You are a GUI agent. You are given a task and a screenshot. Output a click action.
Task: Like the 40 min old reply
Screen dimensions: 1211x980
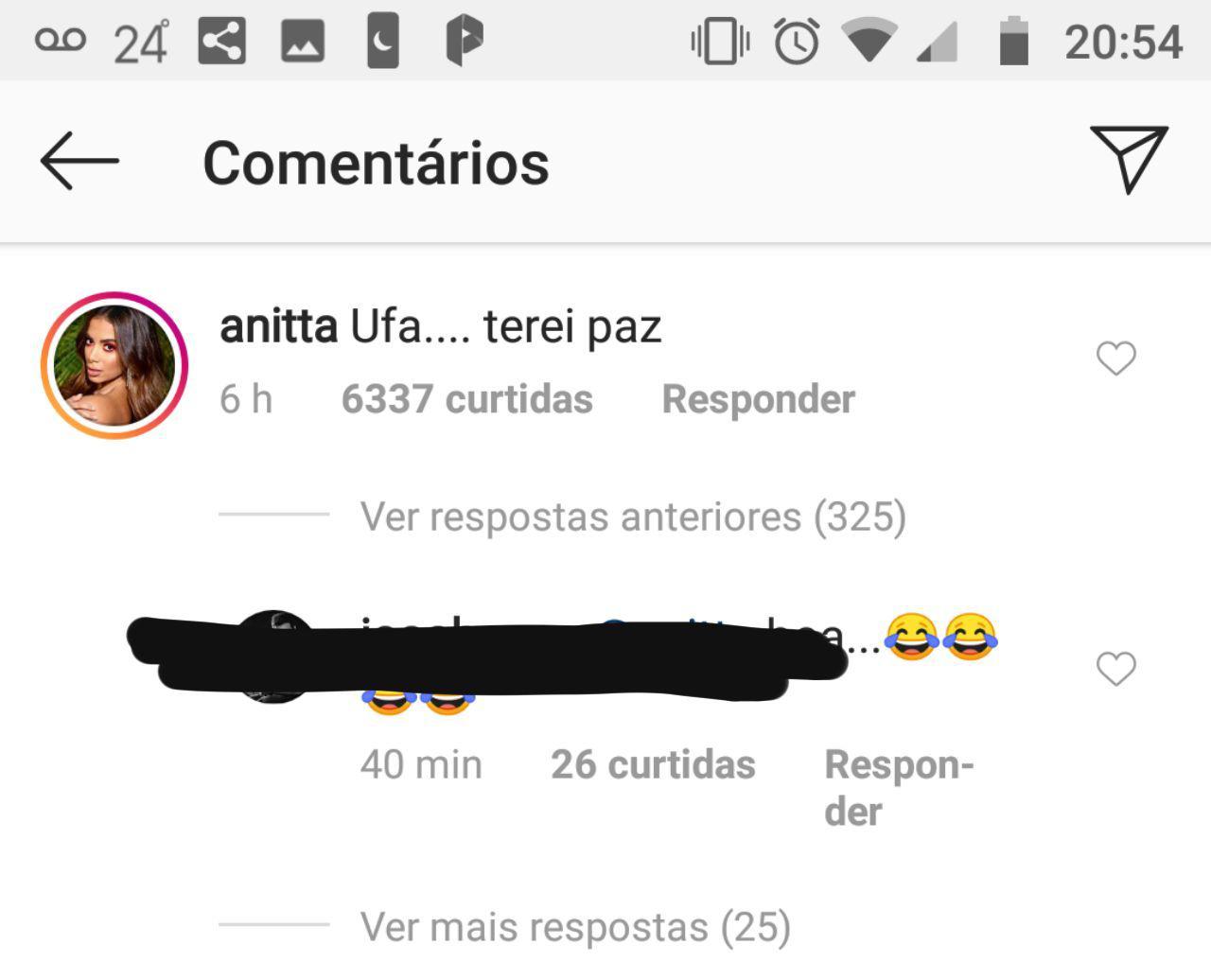pos(1115,669)
